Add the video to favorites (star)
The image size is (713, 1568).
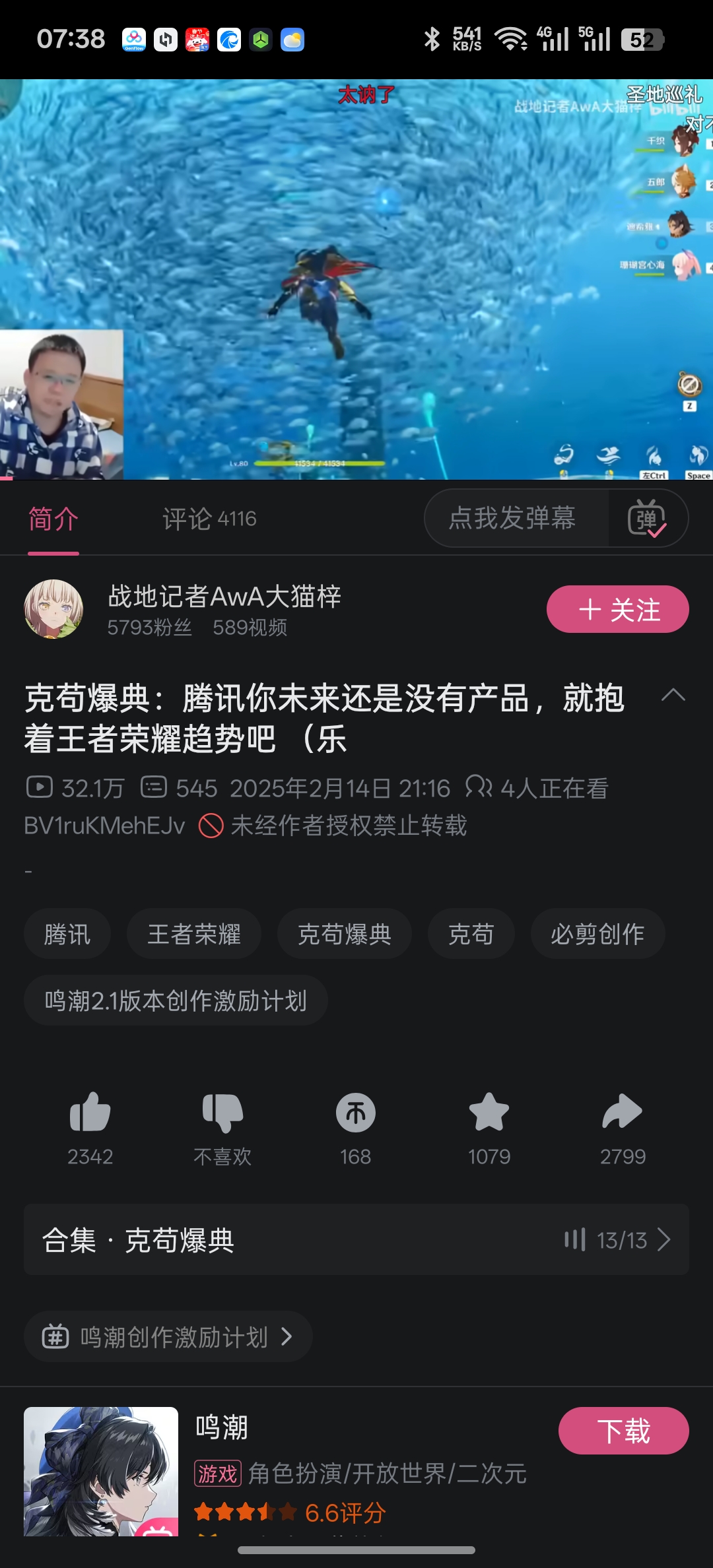click(x=489, y=1114)
